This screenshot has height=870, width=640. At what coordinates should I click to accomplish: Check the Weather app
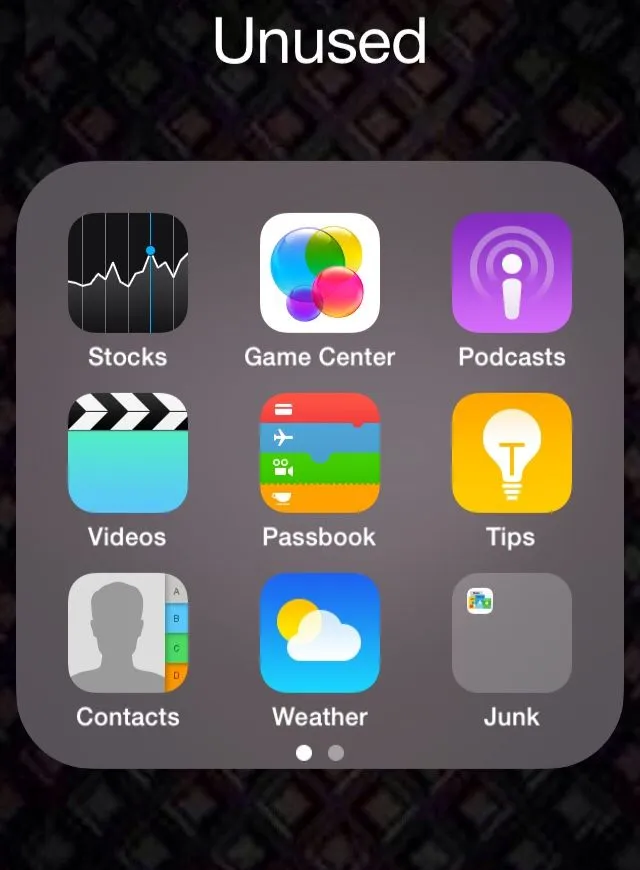[x=320, y=633]
